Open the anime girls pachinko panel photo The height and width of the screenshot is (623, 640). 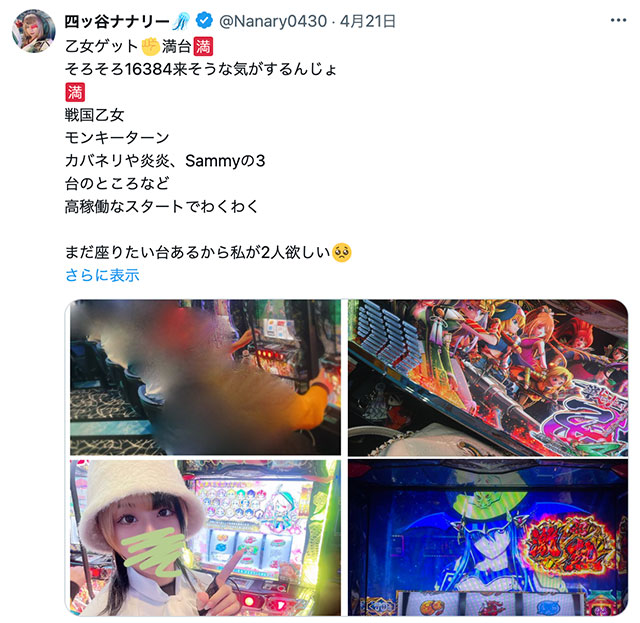tap(487, 376)
